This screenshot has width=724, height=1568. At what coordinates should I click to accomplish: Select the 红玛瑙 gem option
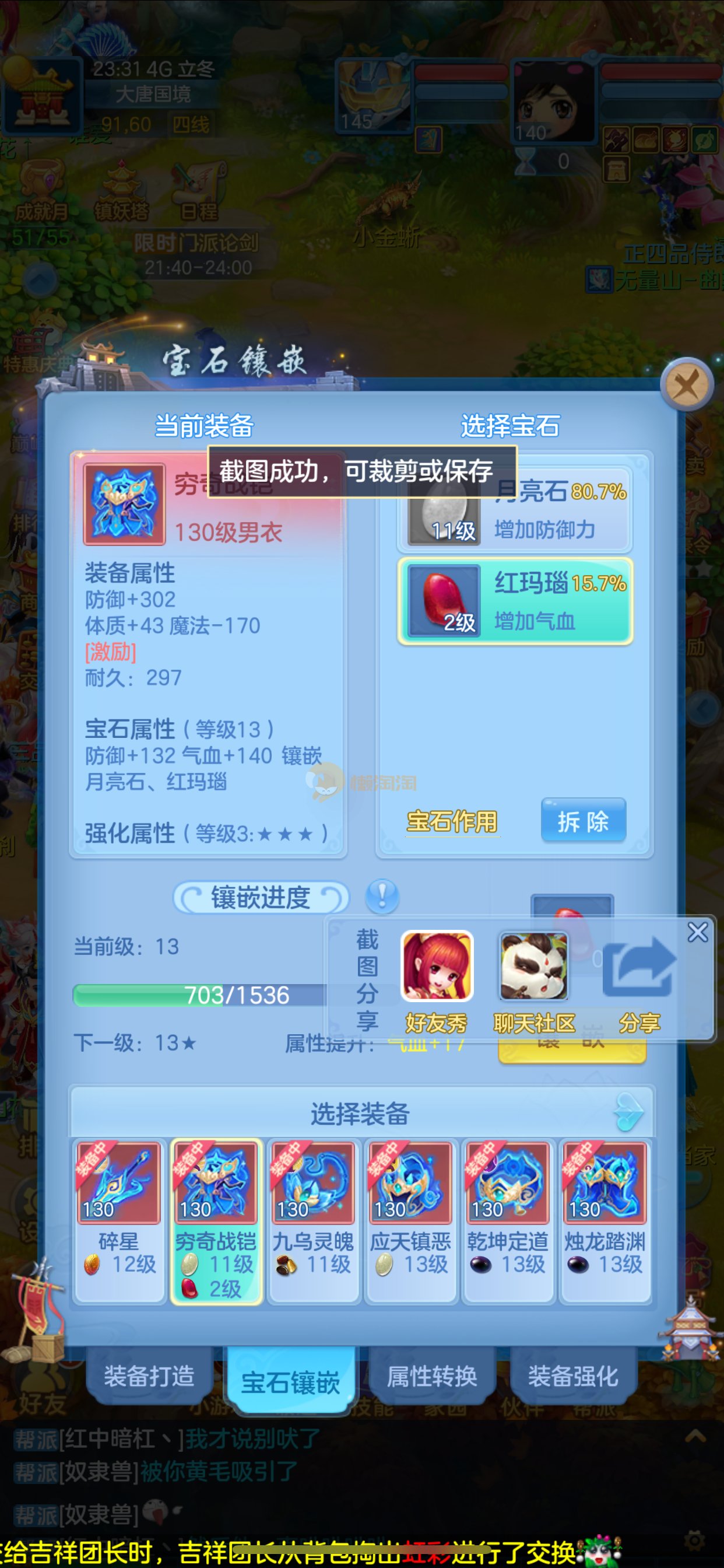[515, 601]
